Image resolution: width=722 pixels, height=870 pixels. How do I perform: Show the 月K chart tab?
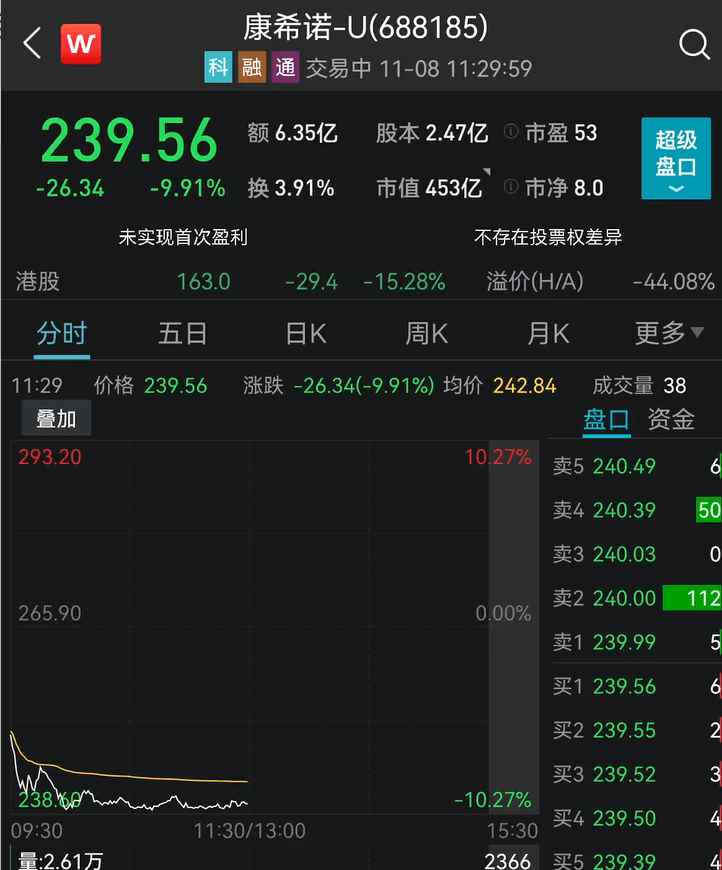pos(548,333)
